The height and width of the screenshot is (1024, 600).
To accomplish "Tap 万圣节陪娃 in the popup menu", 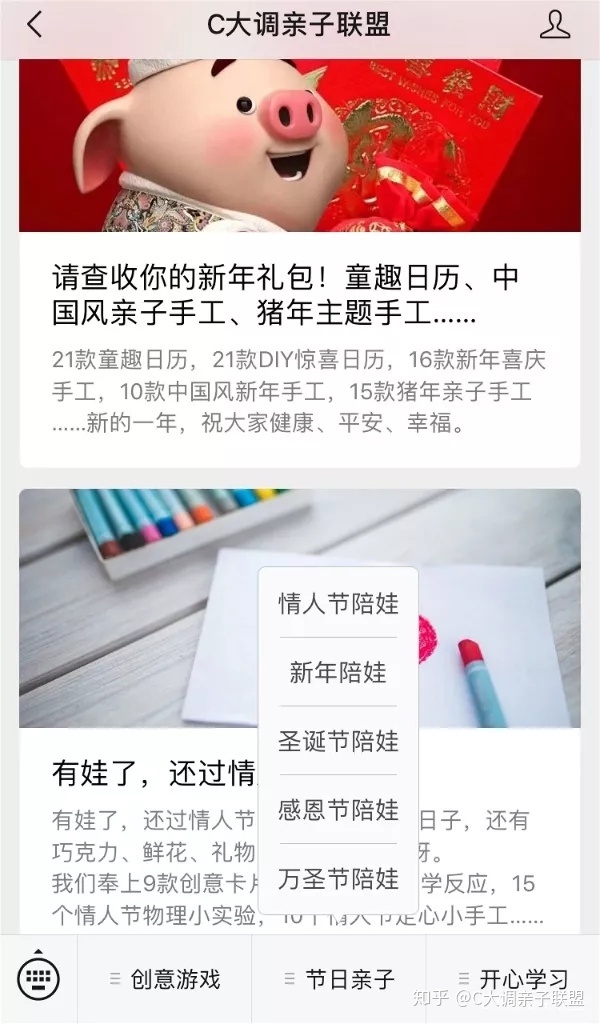I will [338, 879].
